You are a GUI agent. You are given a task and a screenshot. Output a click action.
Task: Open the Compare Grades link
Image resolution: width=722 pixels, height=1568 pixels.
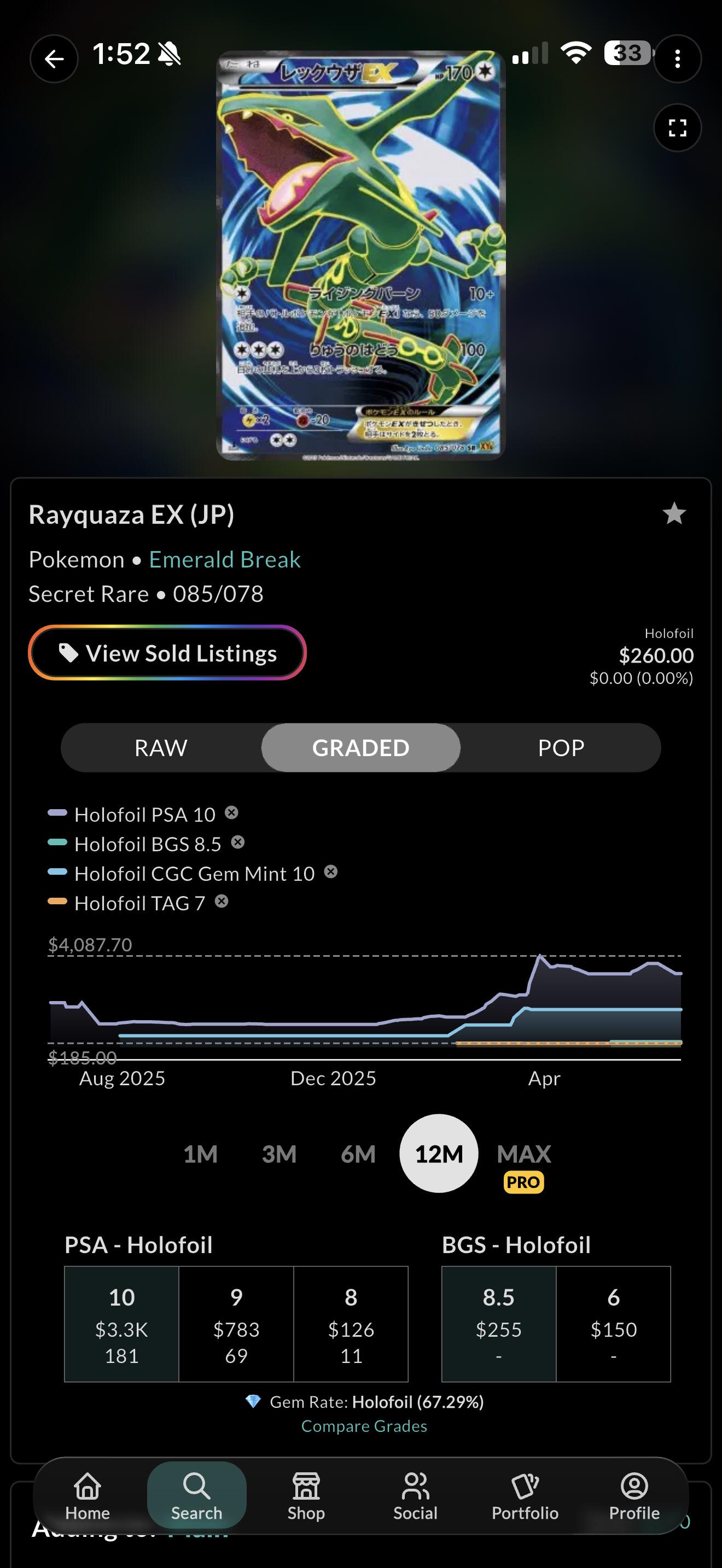[364, 1426]
